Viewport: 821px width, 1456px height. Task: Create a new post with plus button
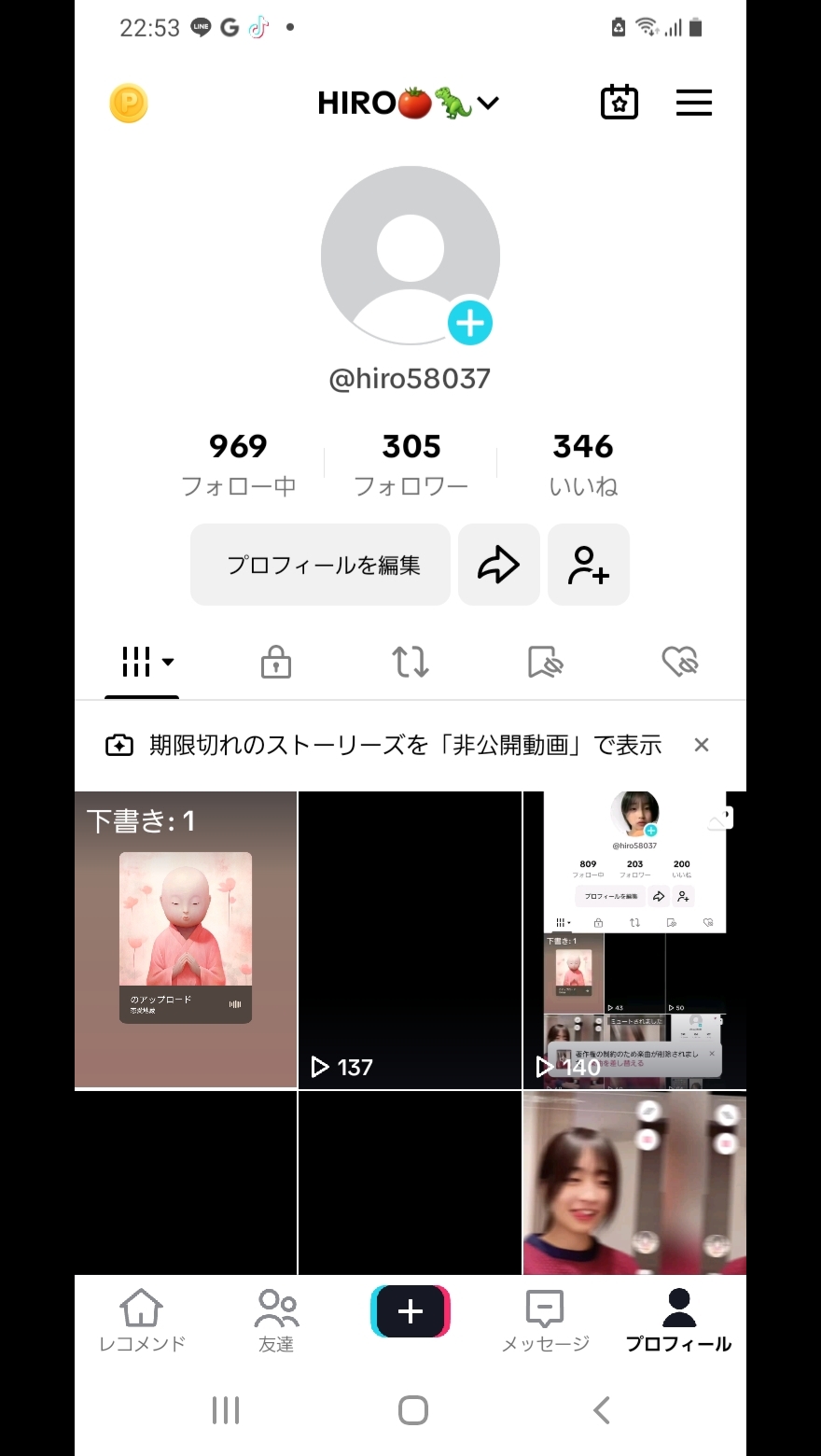click(410, 1311)
